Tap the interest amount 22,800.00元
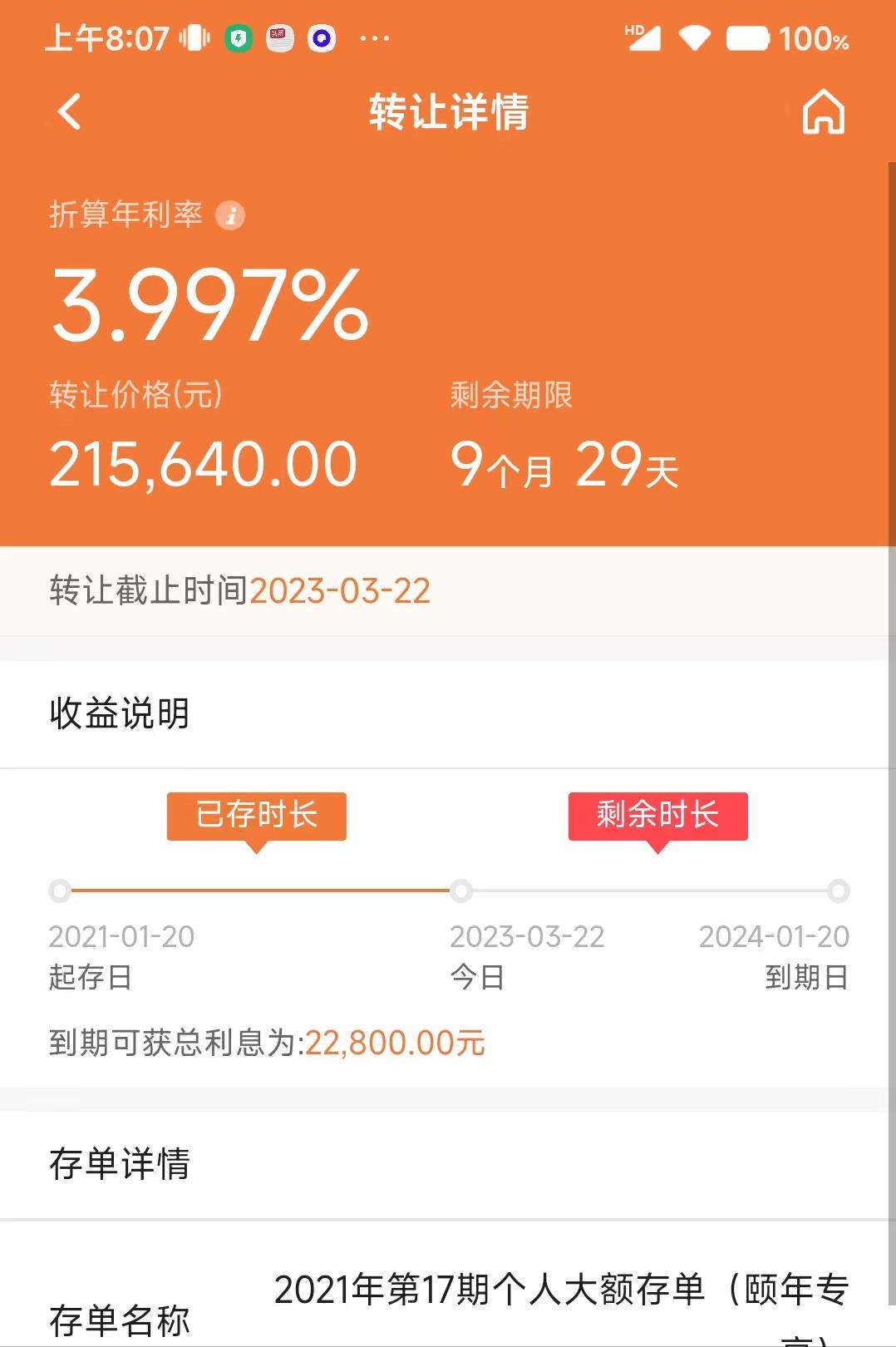Screen dimensions: 896x1347 [395, 1041]
